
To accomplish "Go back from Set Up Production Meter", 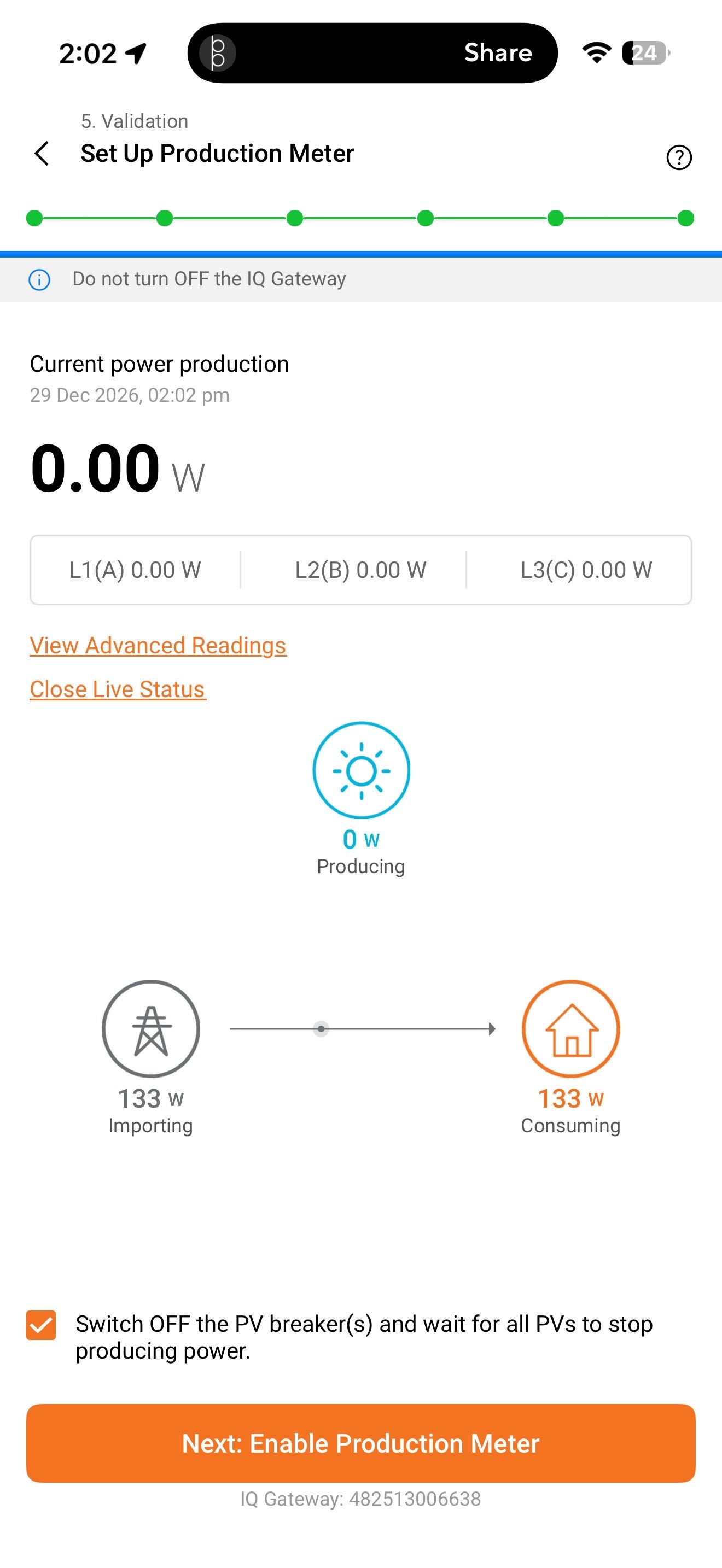I will click(x=42, y=154).
